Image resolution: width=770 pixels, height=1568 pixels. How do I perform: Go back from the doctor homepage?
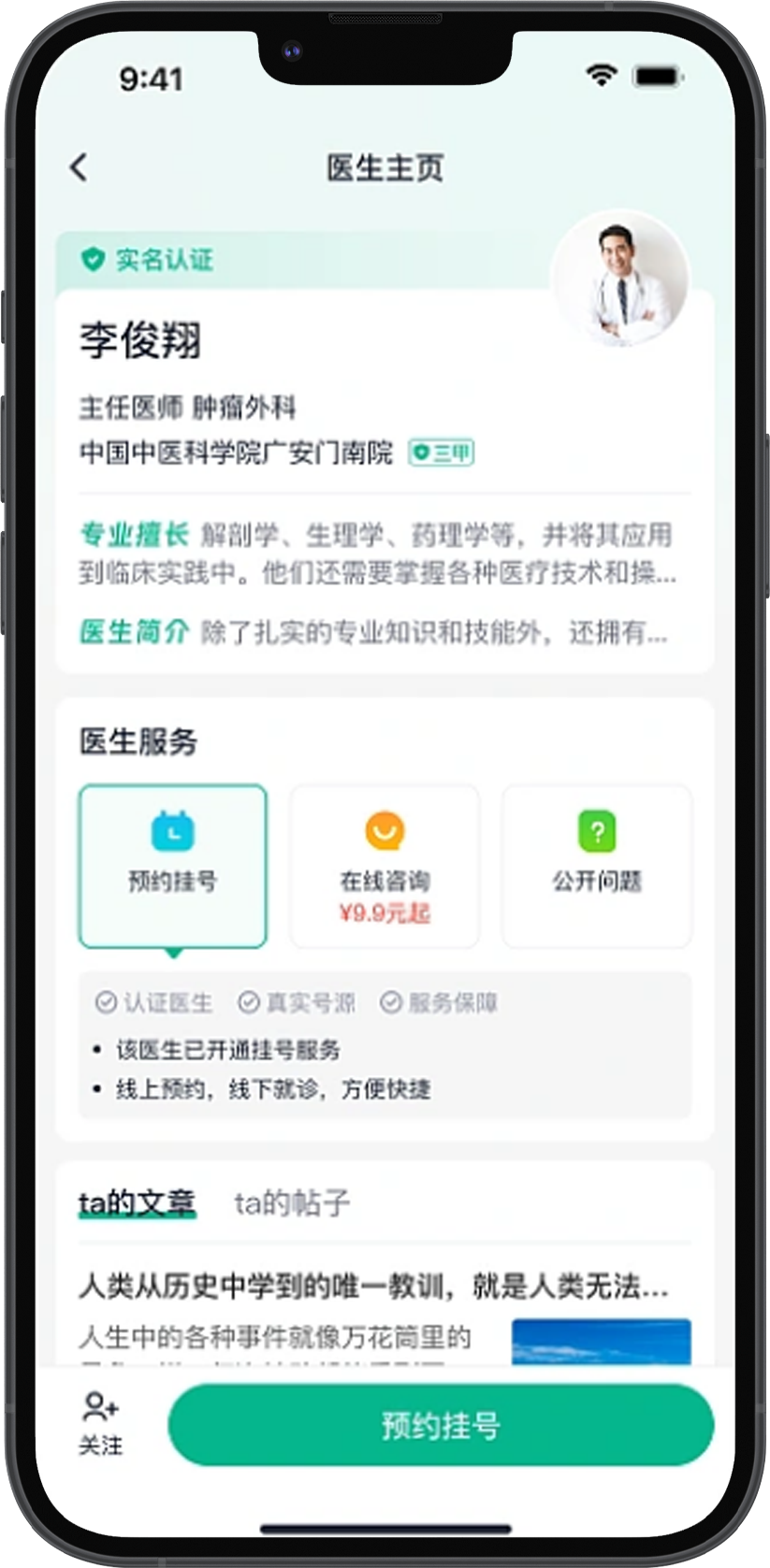pyautogui.click(x=79, y=167)
